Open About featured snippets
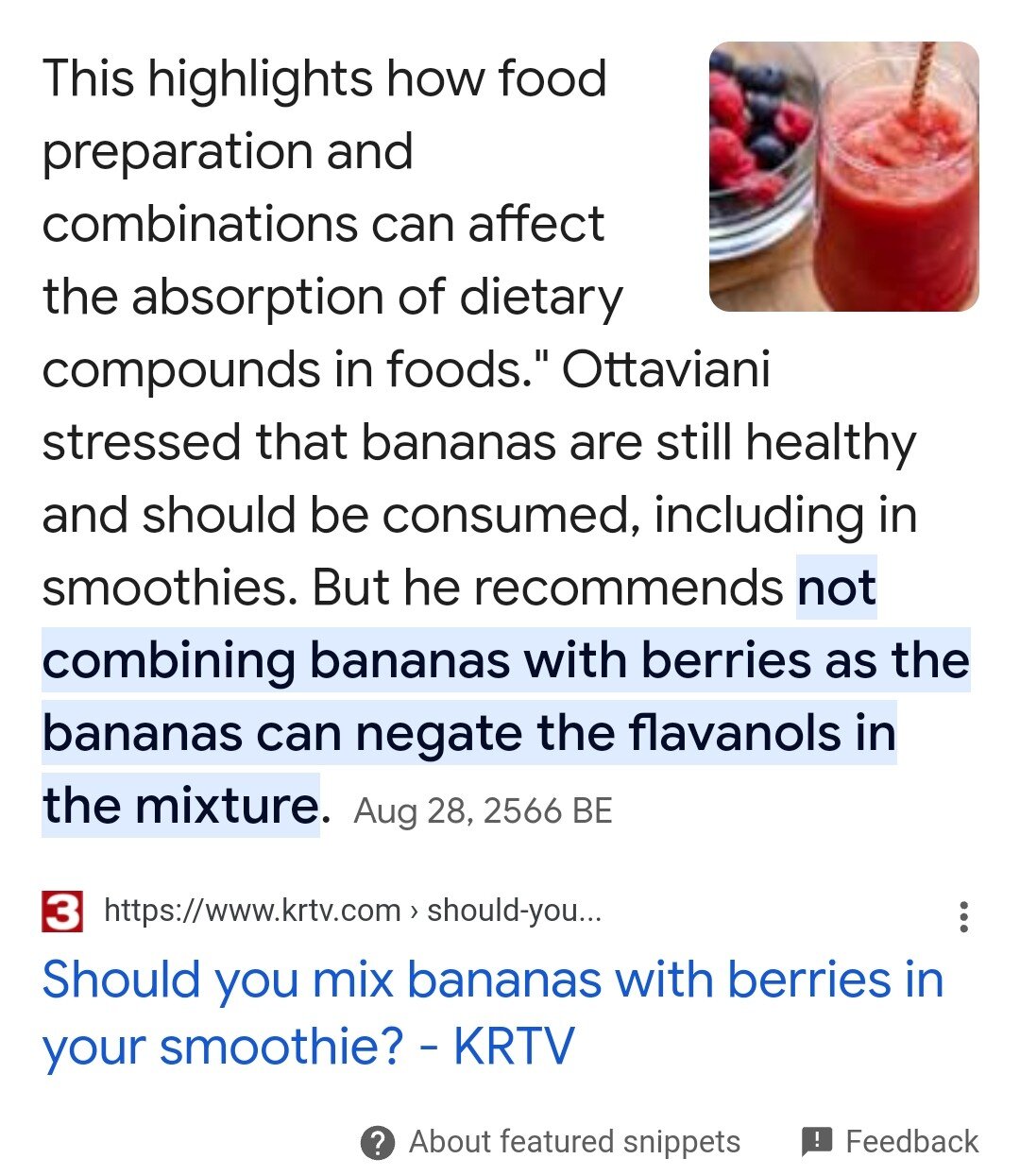Viewport: 1020px width, 1176px height. 551,1142
